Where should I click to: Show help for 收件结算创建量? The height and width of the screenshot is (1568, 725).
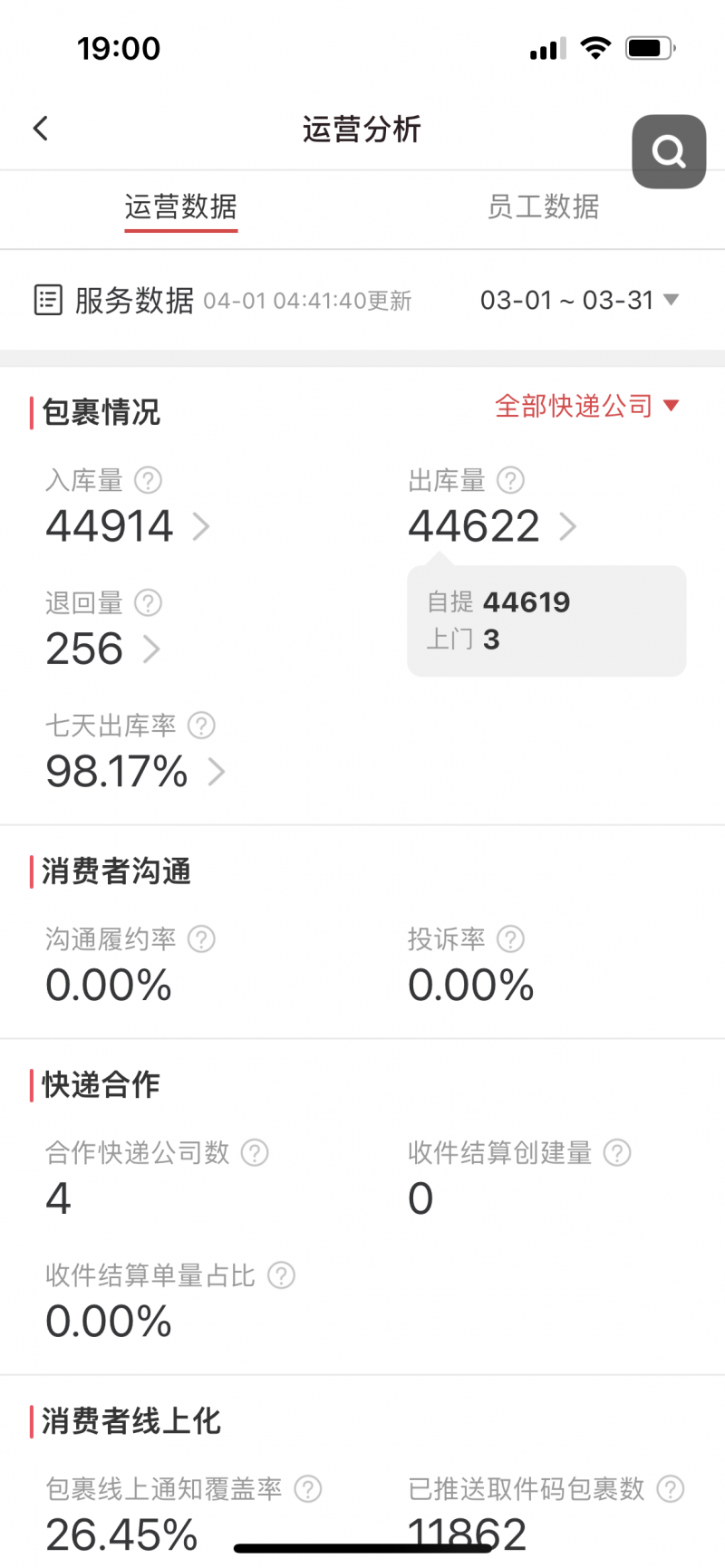click(x=617, y=1153)
